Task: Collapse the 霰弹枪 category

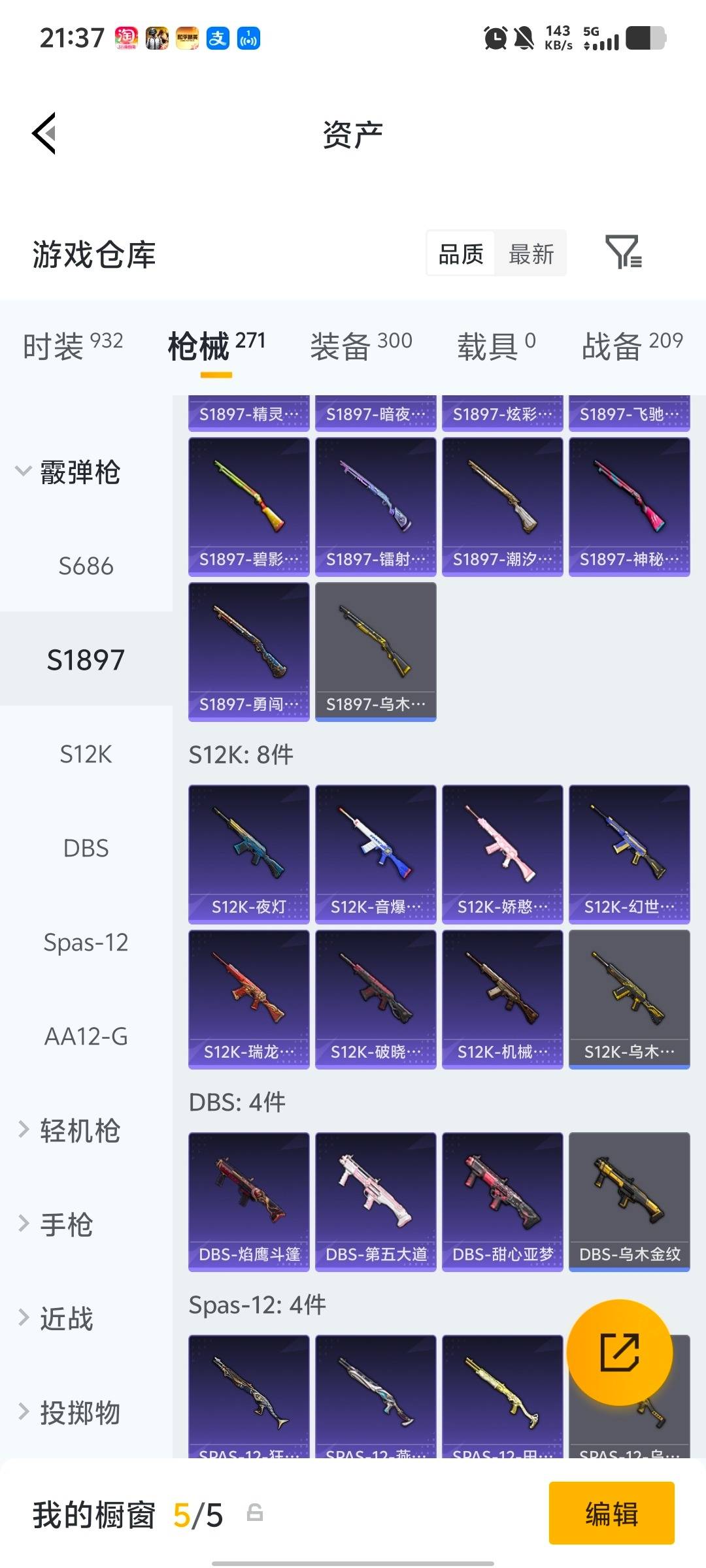Action: [x=69, y=472]
